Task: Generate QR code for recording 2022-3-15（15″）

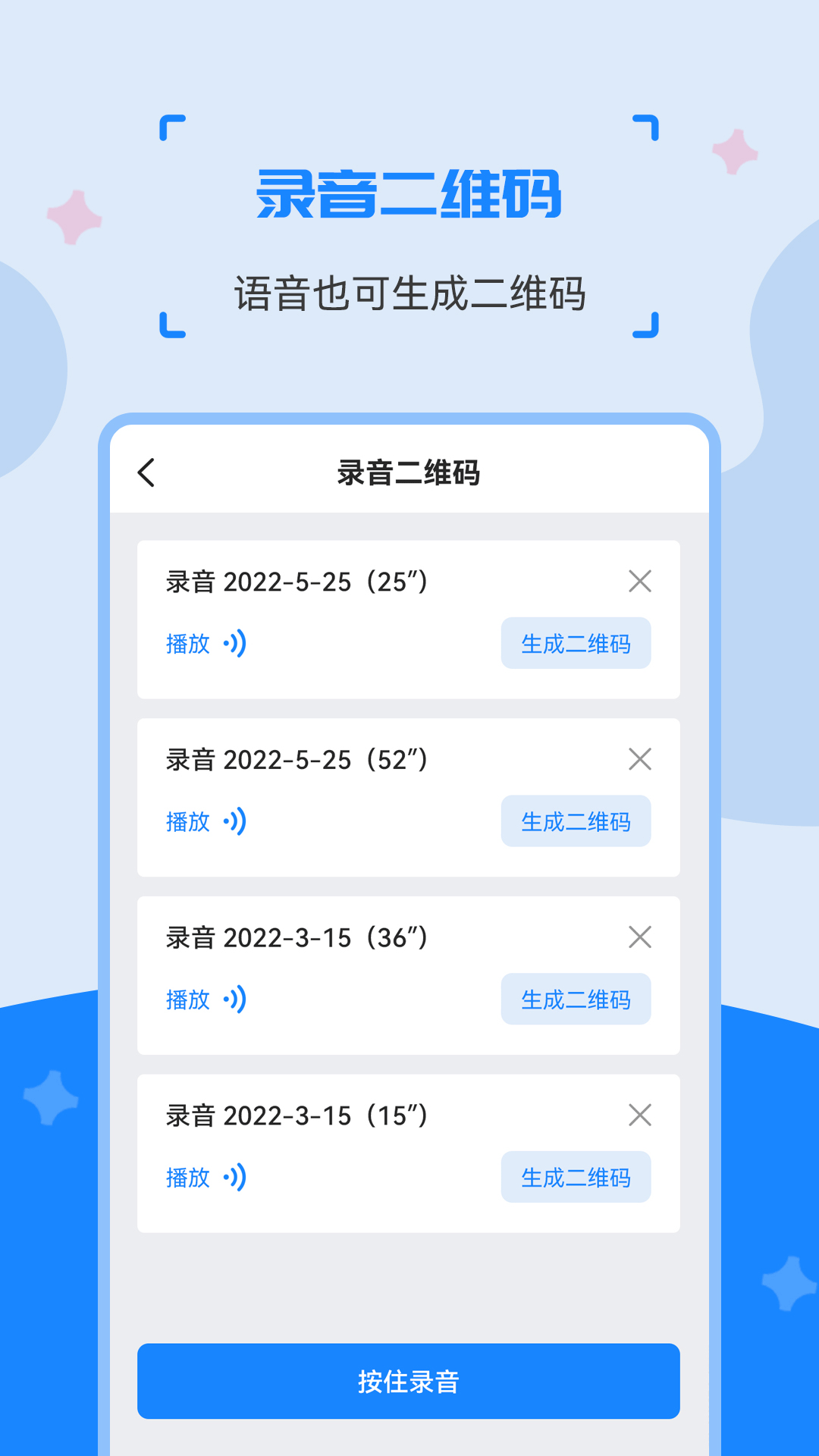Action: 576,1176
